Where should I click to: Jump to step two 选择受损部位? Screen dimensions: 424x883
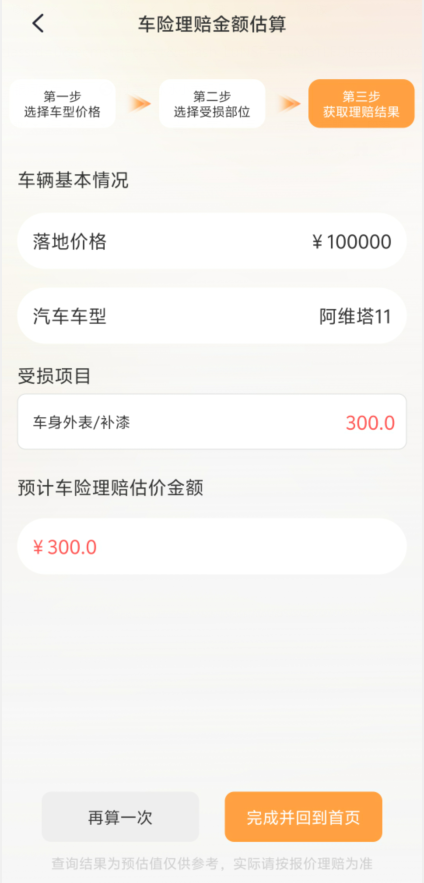coord(212,104)
